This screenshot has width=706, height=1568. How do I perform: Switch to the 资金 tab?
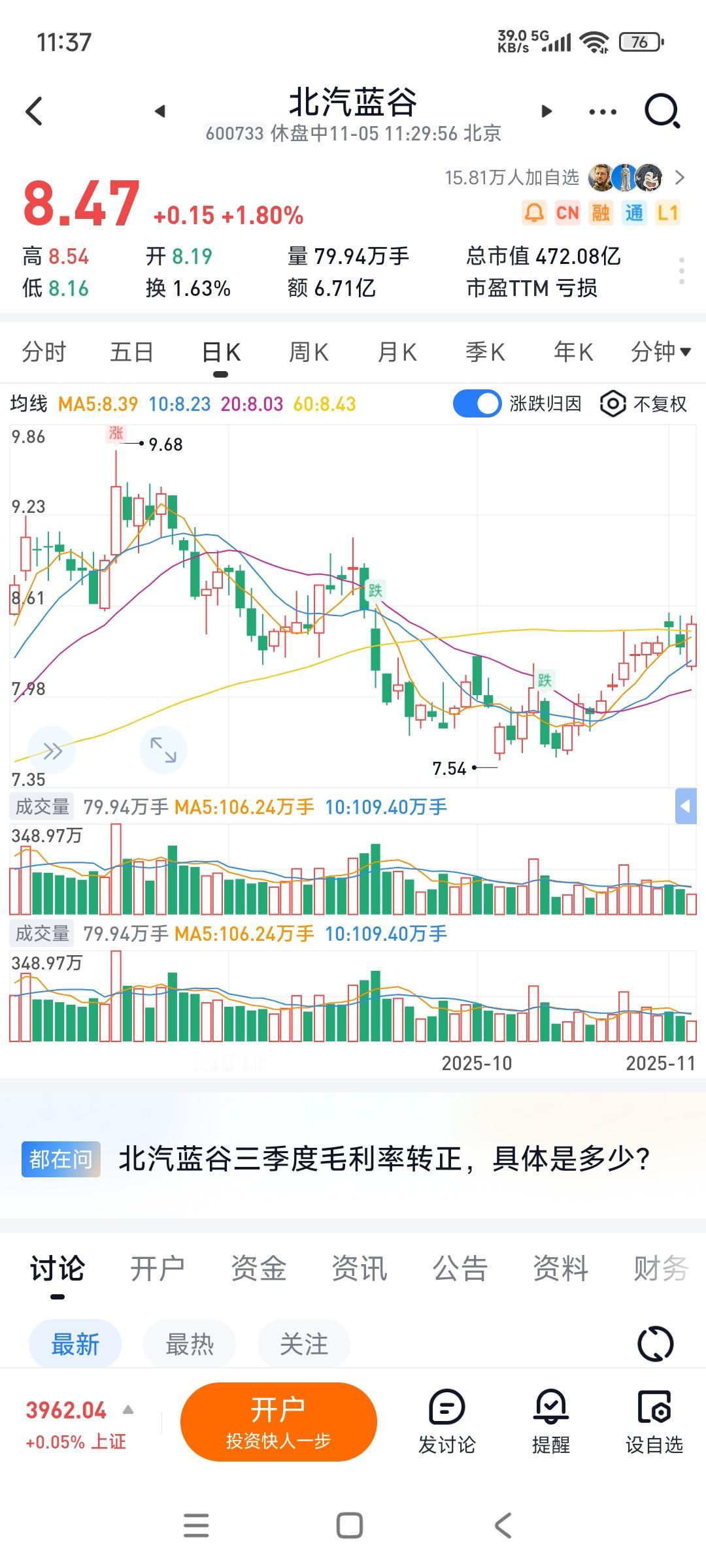pos(258,1268)
